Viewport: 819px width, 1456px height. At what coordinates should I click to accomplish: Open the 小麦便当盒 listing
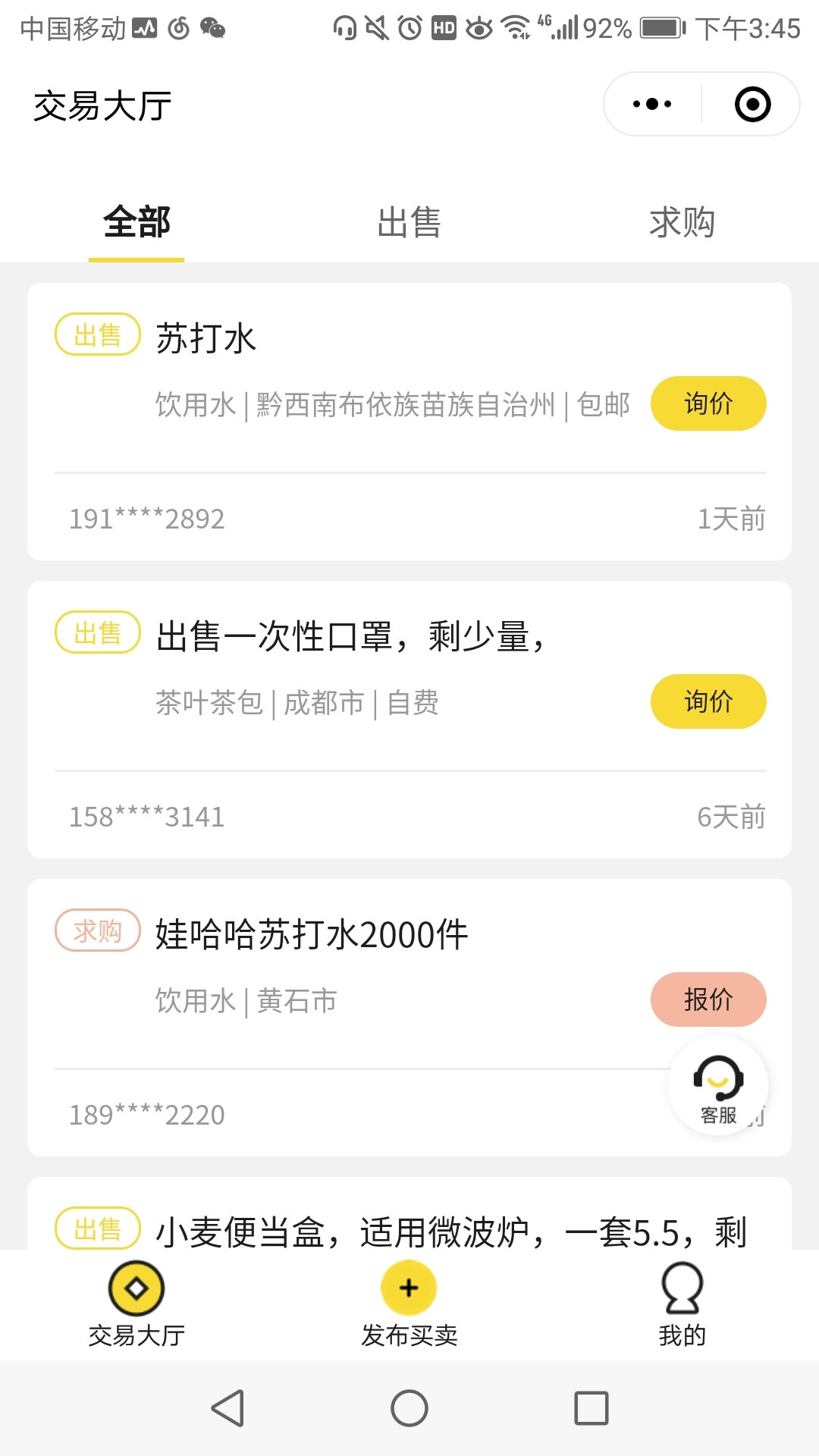[409, 1213]
